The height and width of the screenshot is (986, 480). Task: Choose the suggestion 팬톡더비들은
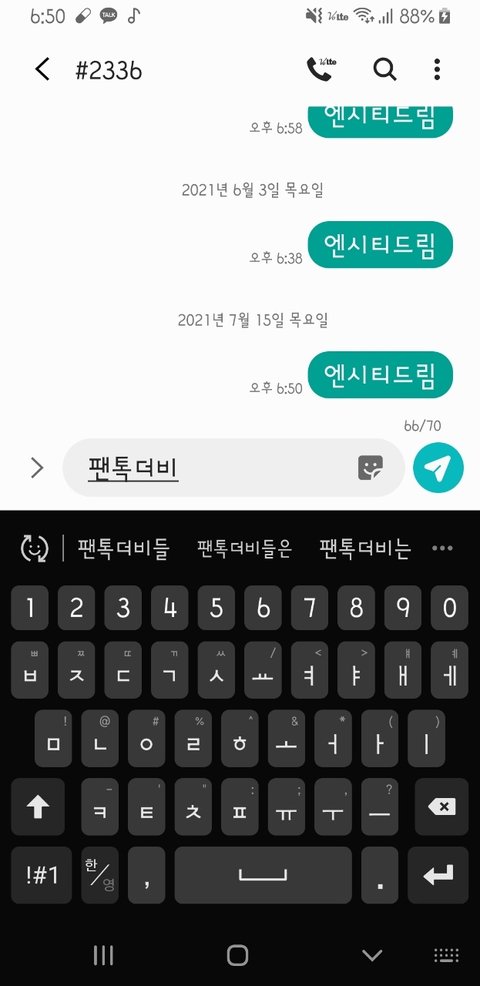pyautogui.click(x=244, y=548)
